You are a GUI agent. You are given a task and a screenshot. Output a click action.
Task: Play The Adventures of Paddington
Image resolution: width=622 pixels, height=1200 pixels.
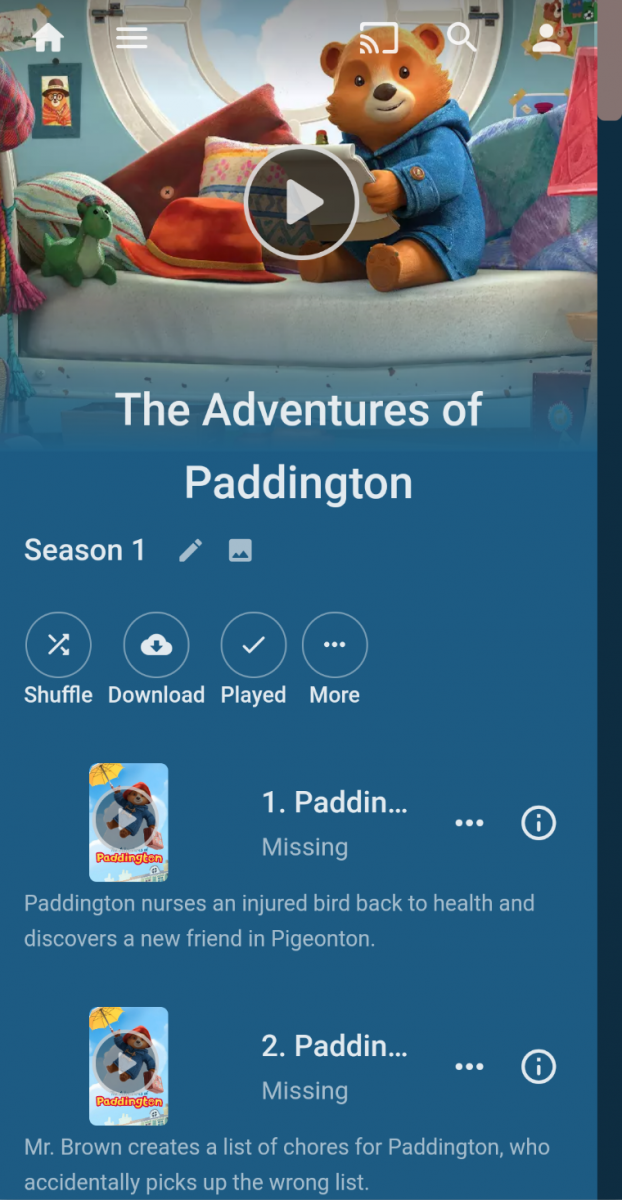pyautogui.click(x=300, y=204)
